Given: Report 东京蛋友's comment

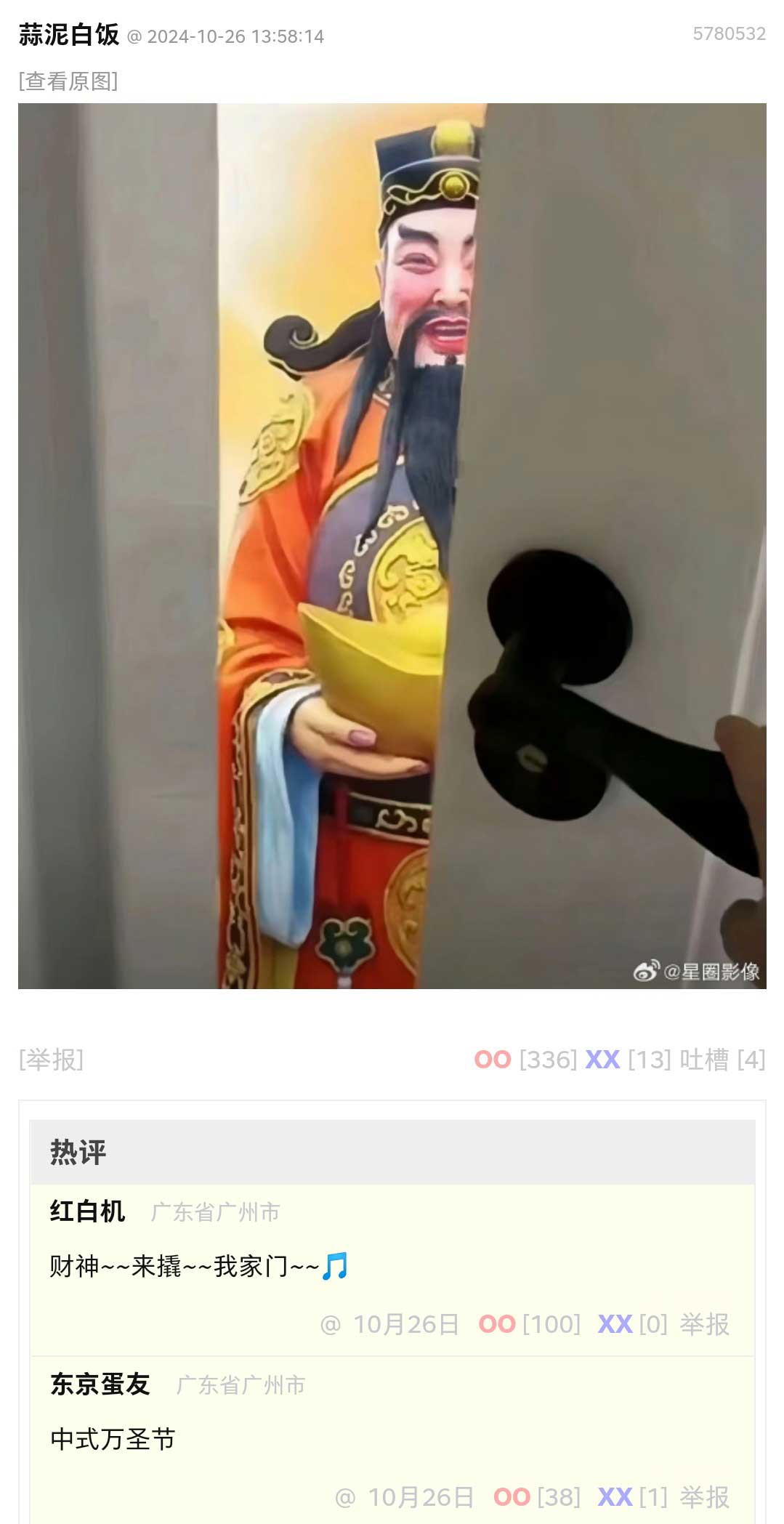Looking at the screenshot, I should coord(704,1497).
